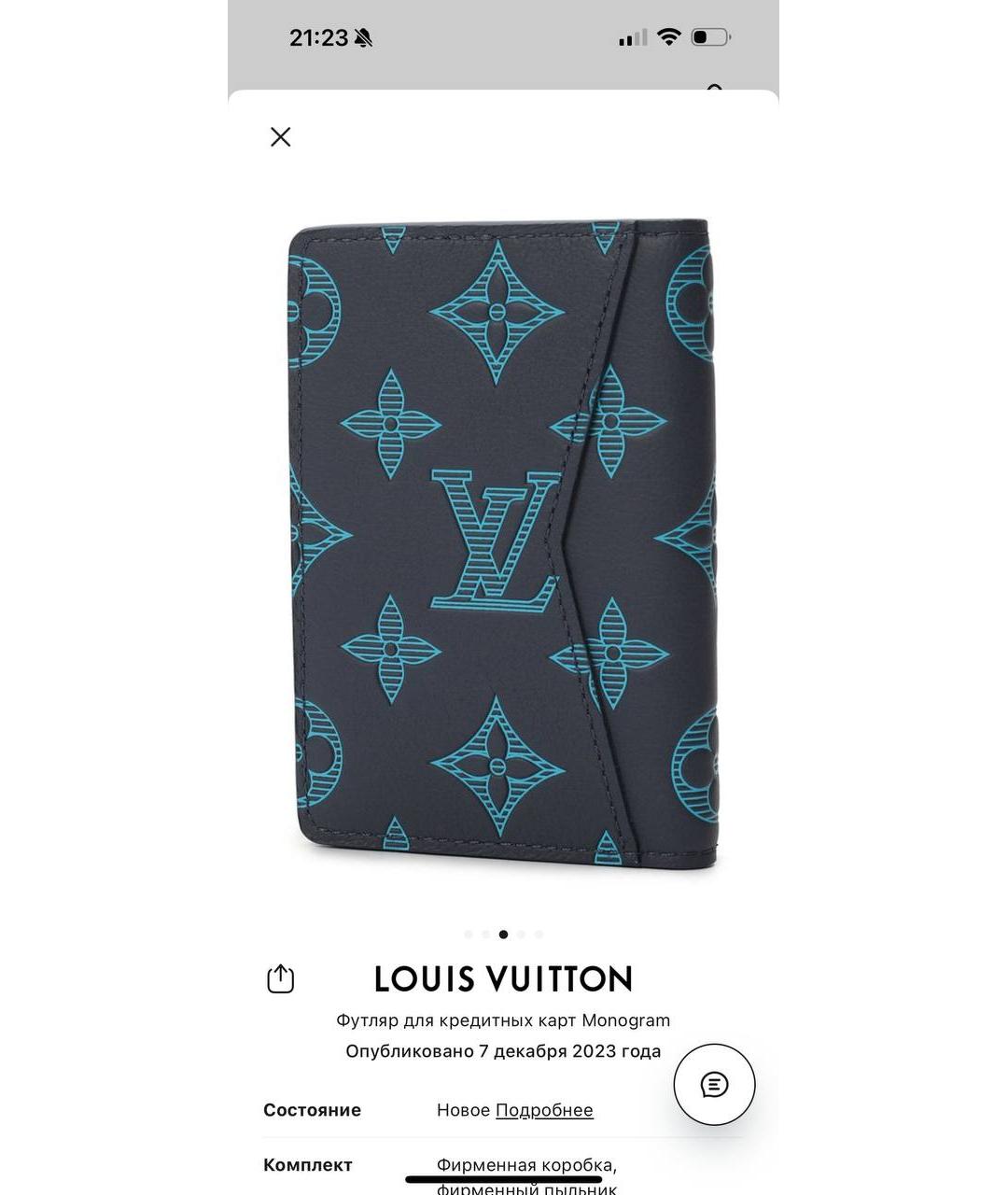Tap the publication date 7 декабря 2023

pos(504,1049)
